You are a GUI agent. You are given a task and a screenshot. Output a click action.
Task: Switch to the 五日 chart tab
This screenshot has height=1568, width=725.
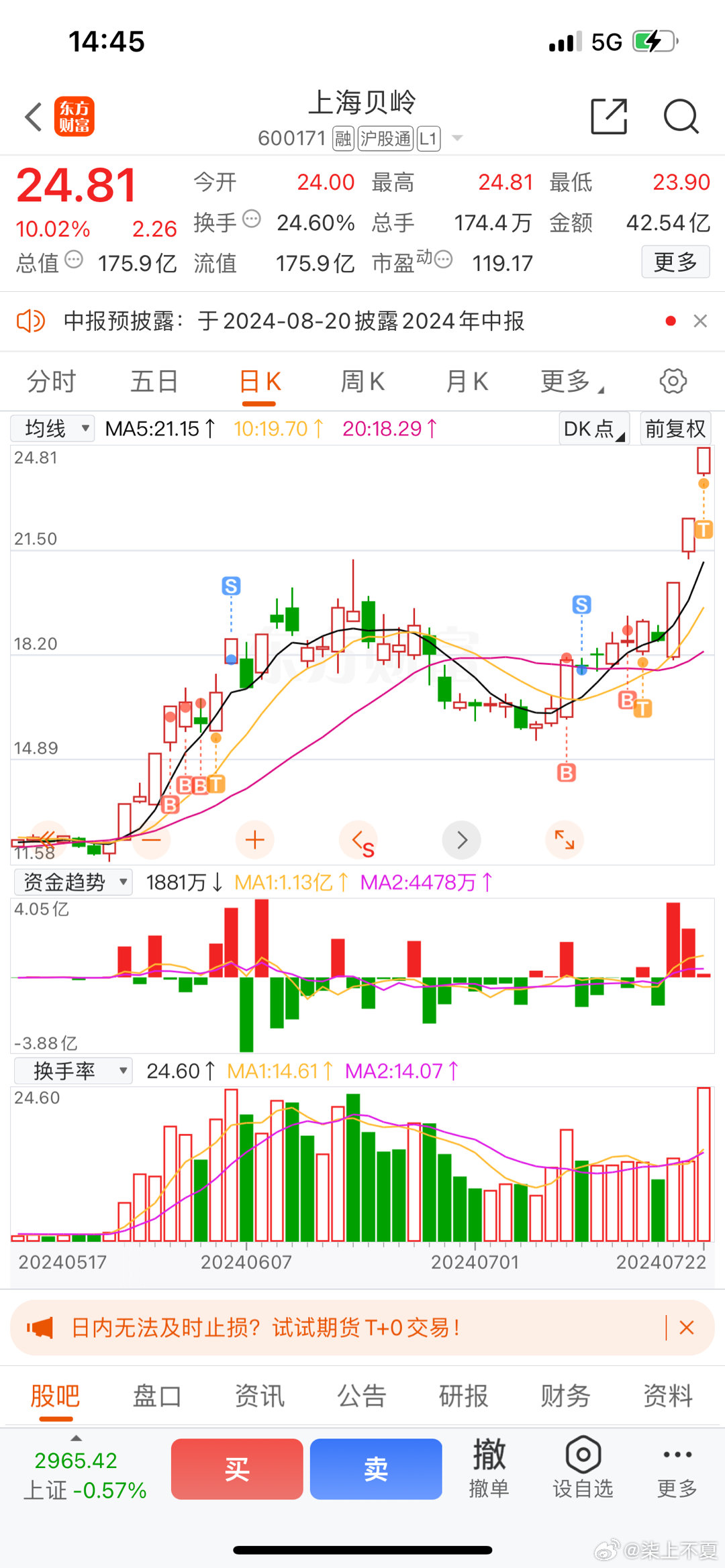tap(154, 382)
